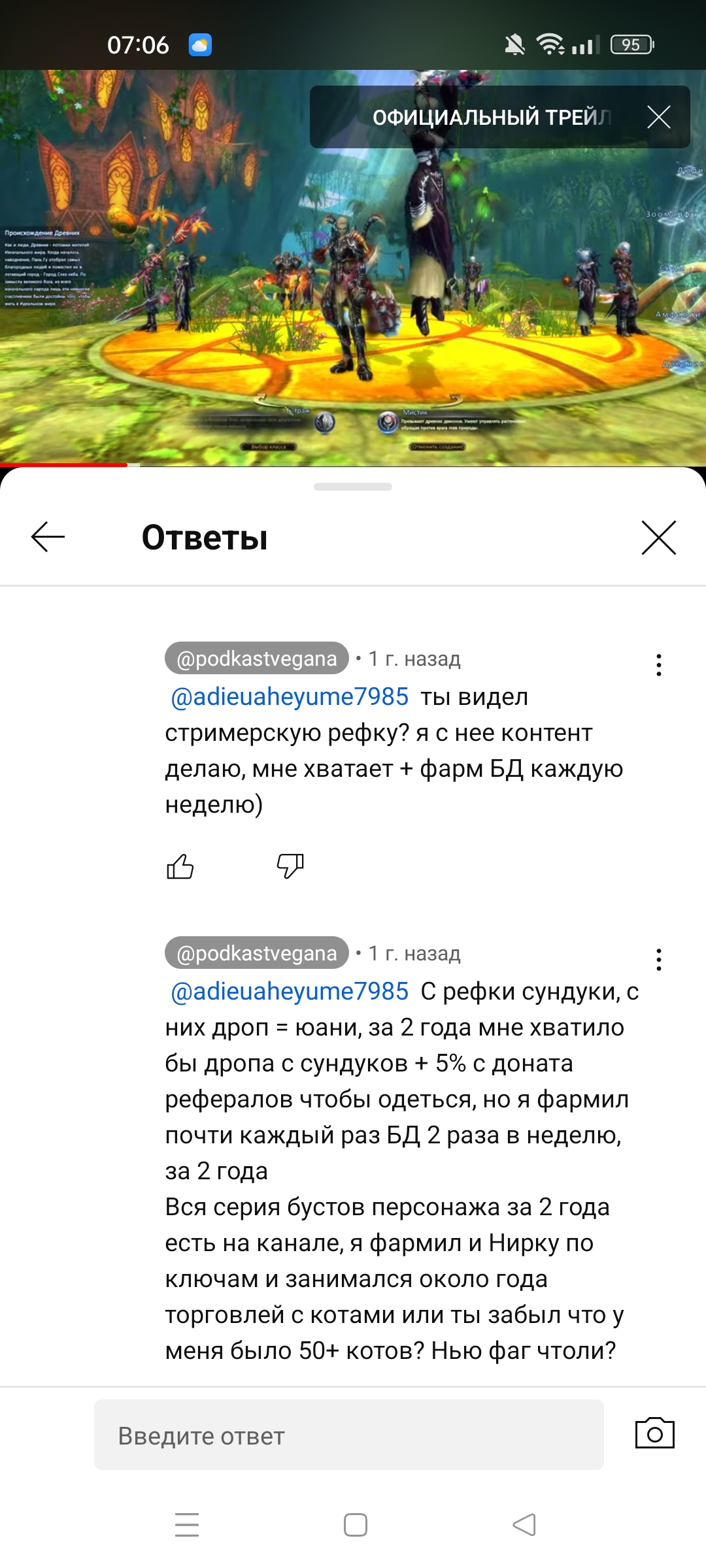
Task: Open @adieuaheyume7985 mention in the сундуки reply
Action: (290, 992)
